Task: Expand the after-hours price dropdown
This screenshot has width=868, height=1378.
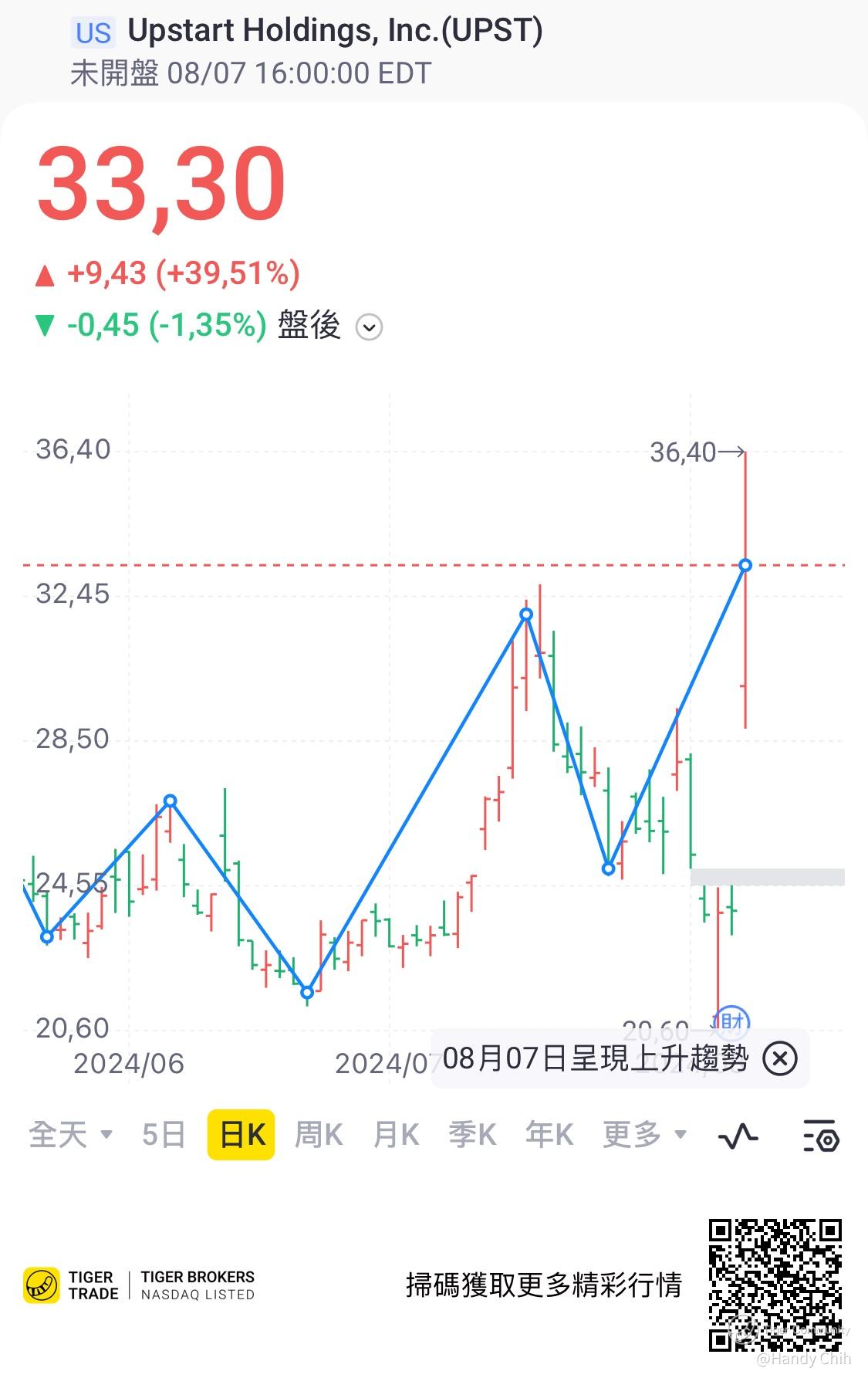Action: point(369,327)
